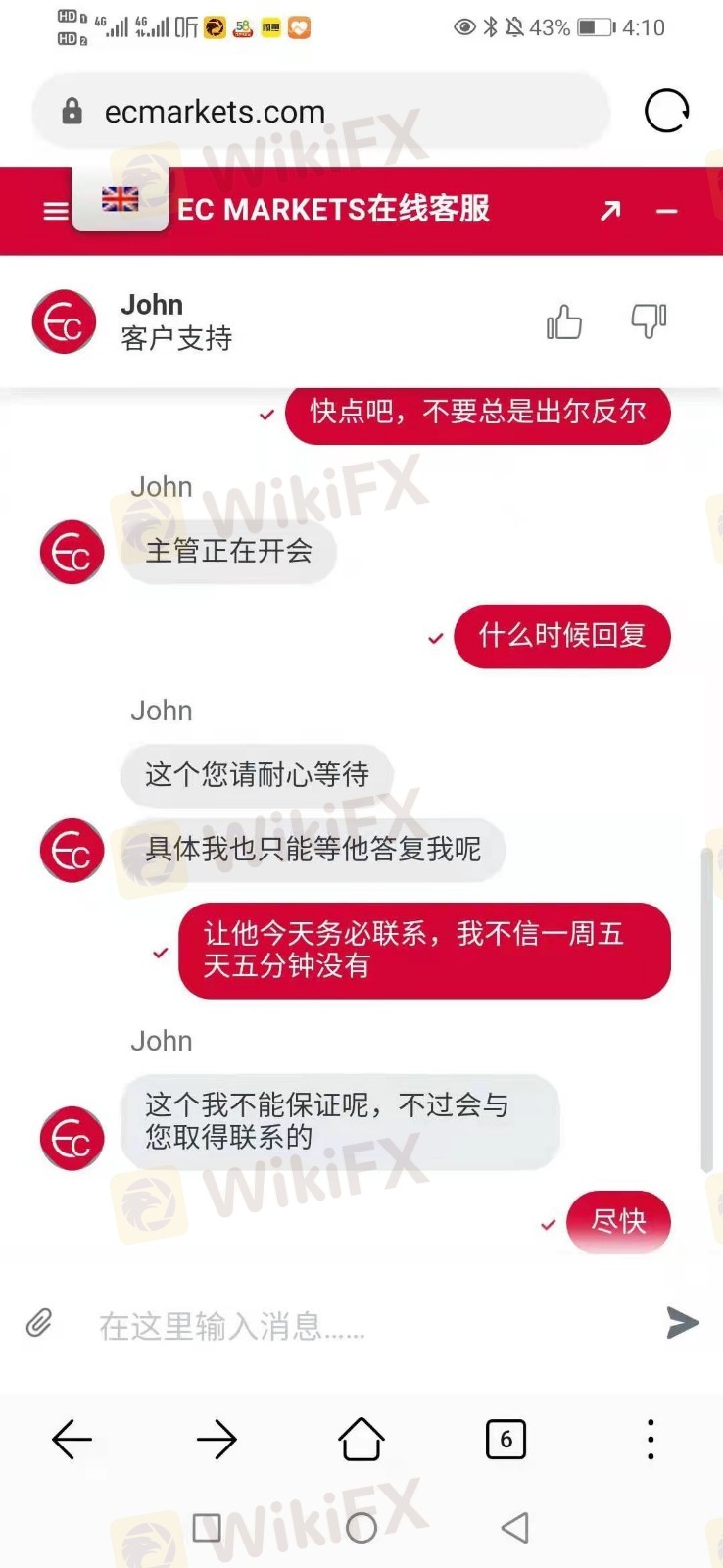Open recent apps with the square button
This screenshot has width=723, height=1568.
pos(207,1527)
